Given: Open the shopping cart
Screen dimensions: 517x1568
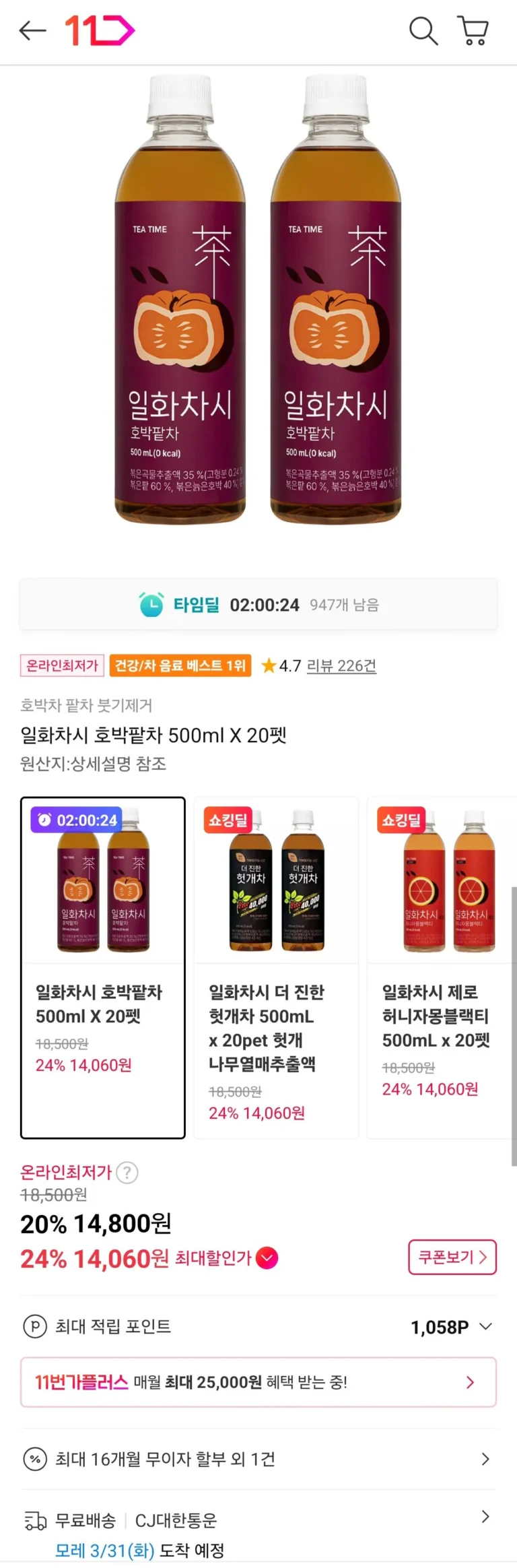Looking at the screenshot, I should (x=473, y=30).
